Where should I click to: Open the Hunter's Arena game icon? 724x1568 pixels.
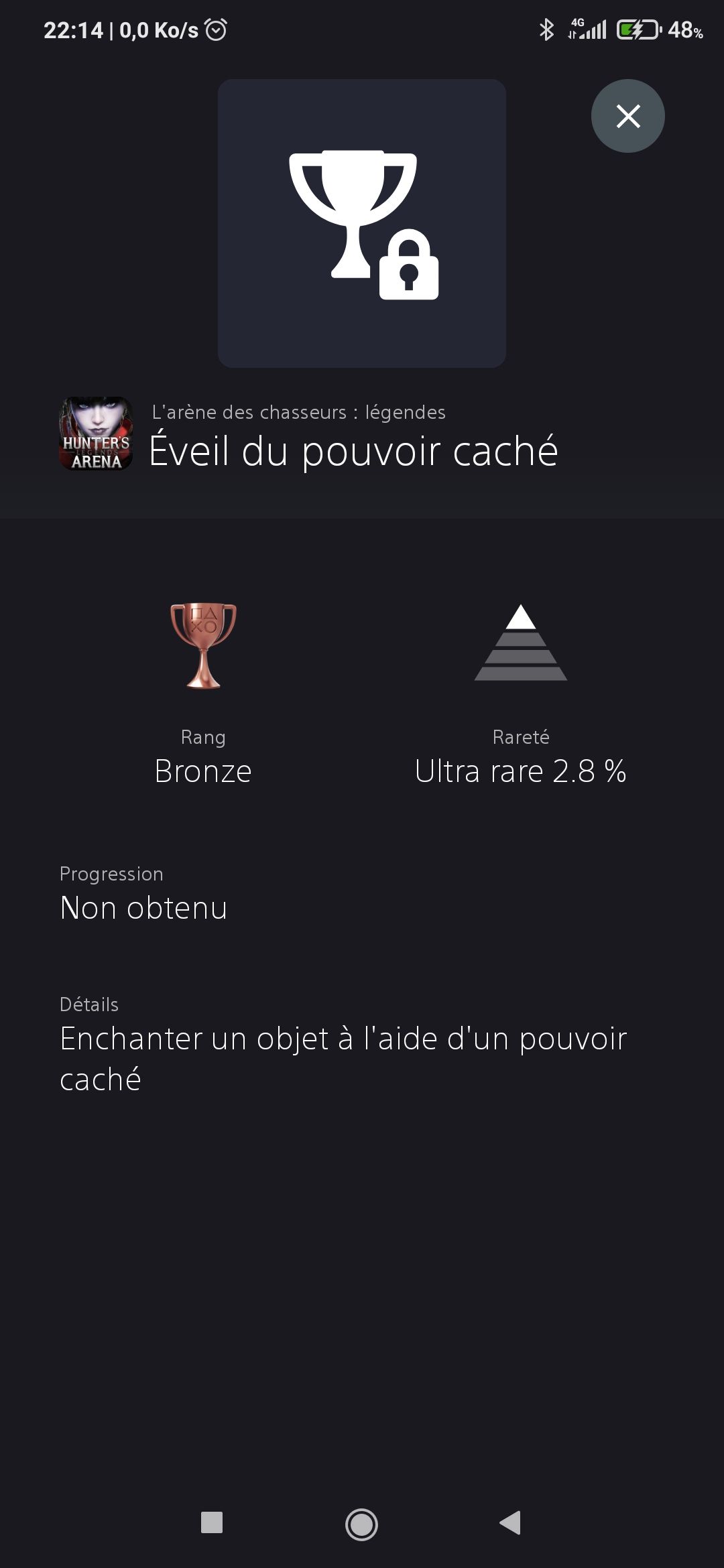96,434
